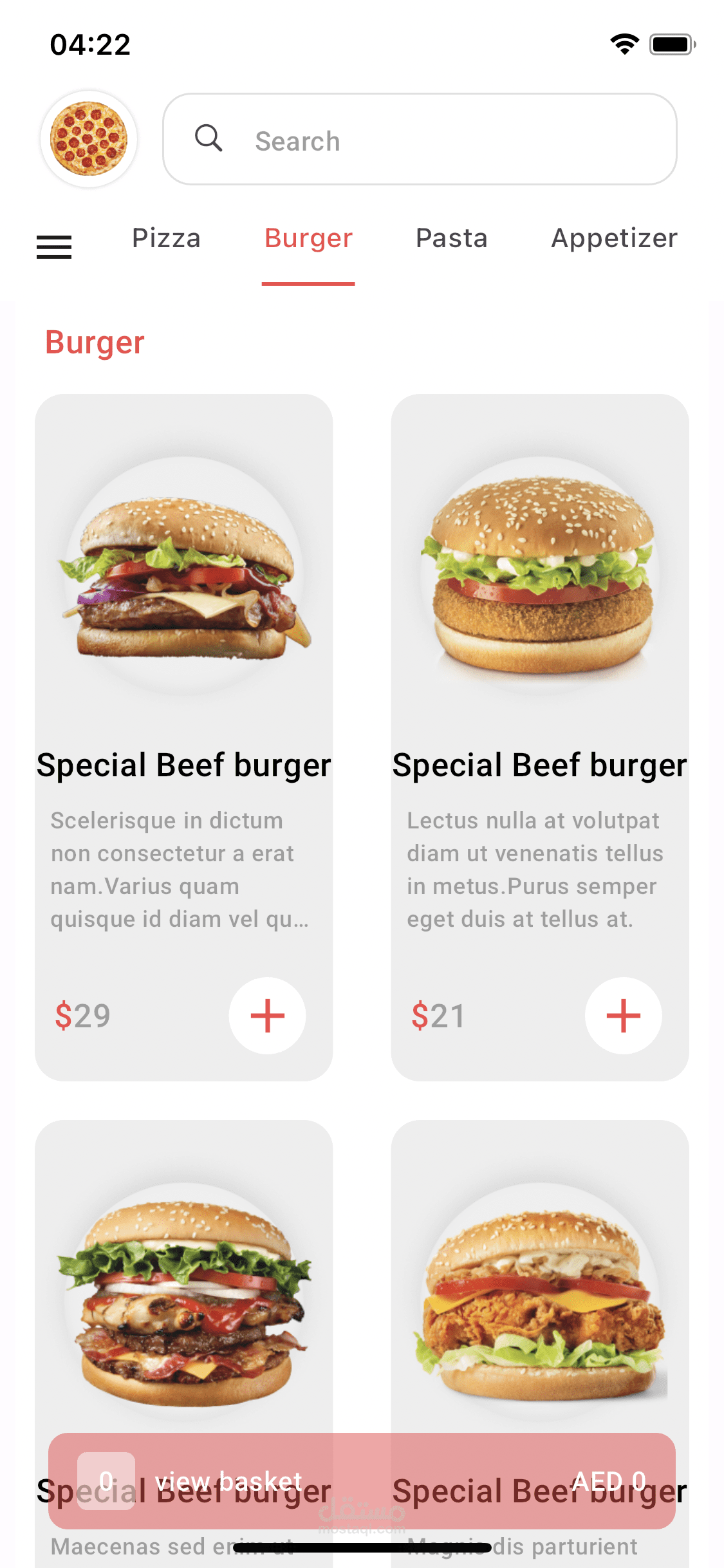Tap the pizza logo avatar
This screenshot has width=724, height=1568.
89,139
